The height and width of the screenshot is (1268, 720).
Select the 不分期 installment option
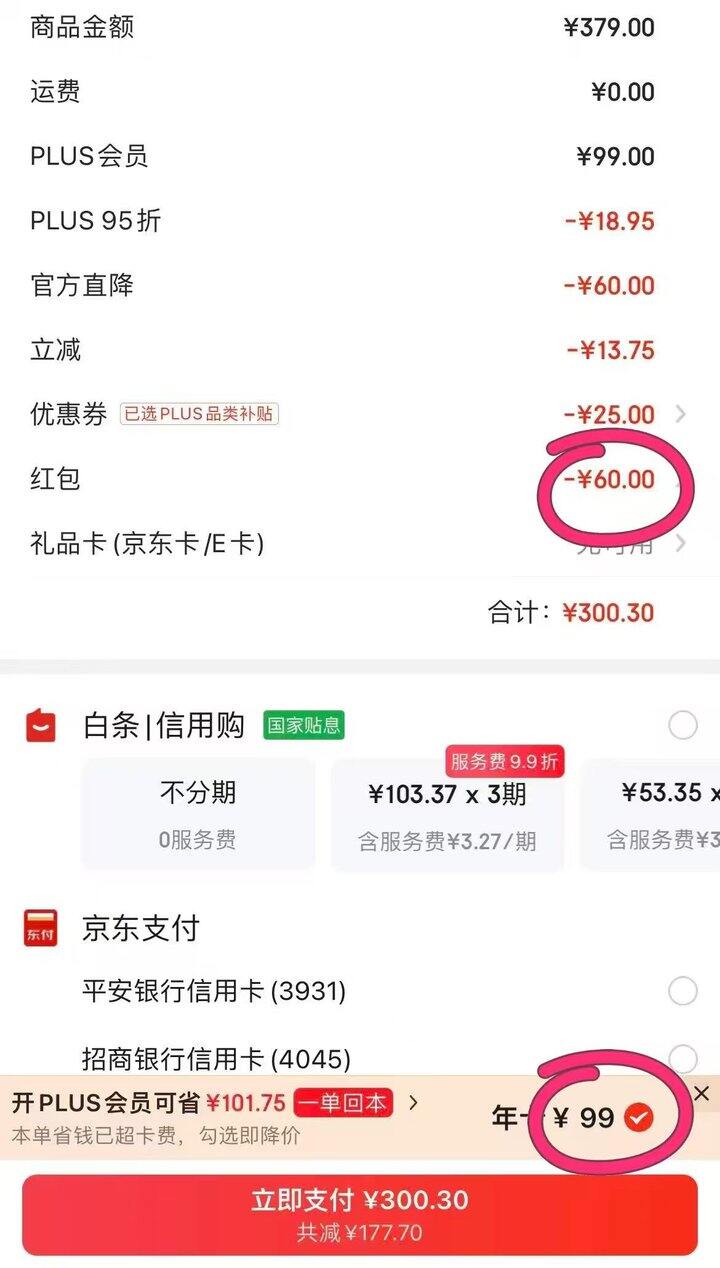click(x=197, y=812)
